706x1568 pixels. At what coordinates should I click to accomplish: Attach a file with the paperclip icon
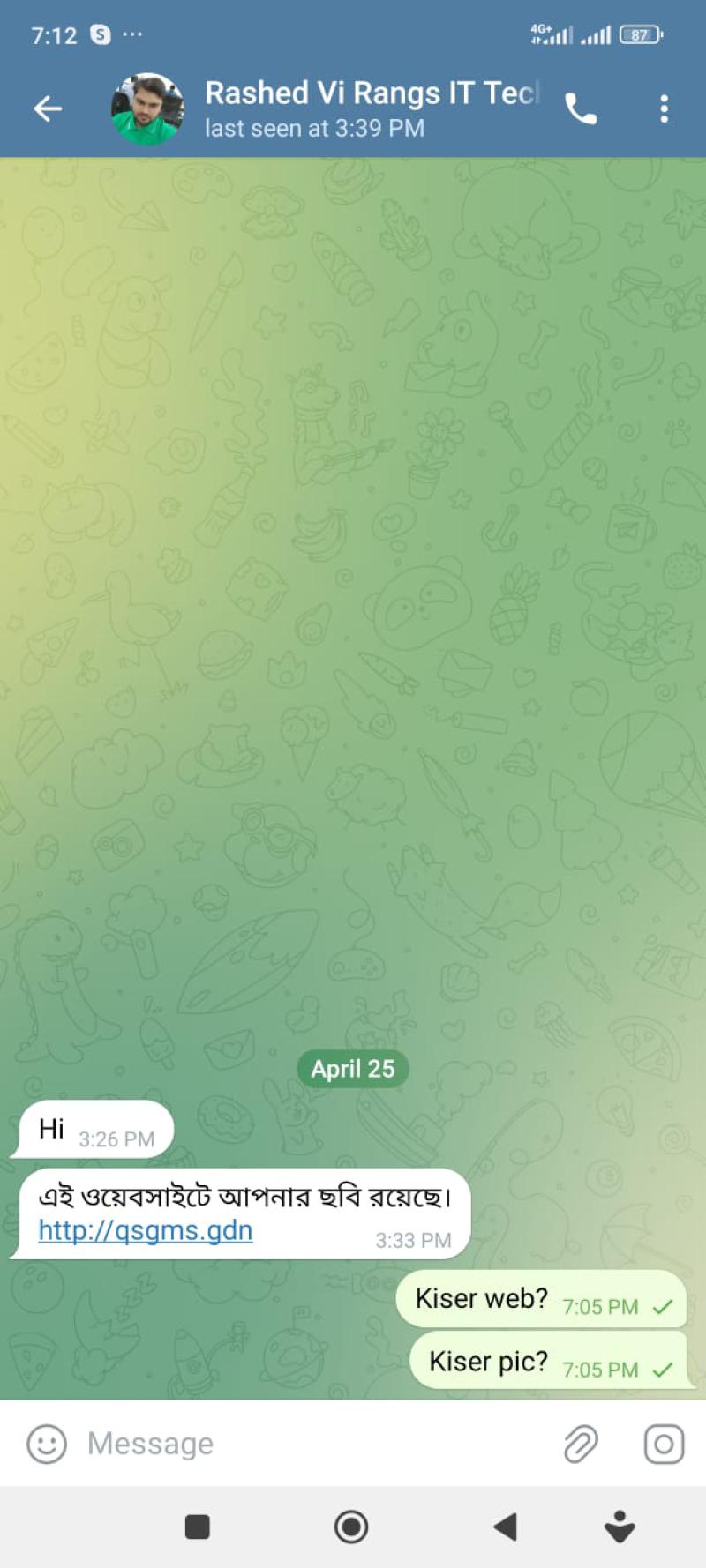tap(580, 1445)
